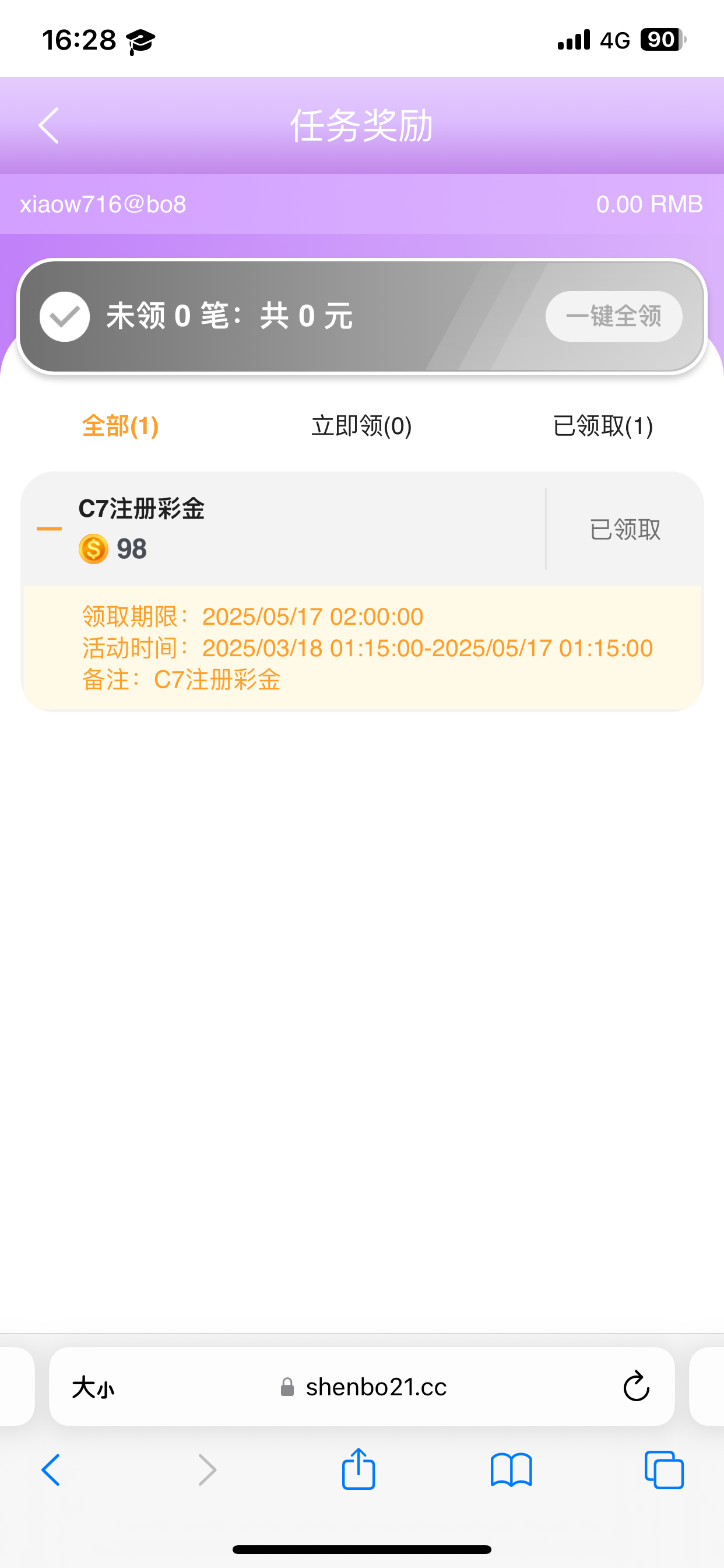Go back in Safari browser history
This screenshot has width=724, height=1568.
(x=51, y=1470)
